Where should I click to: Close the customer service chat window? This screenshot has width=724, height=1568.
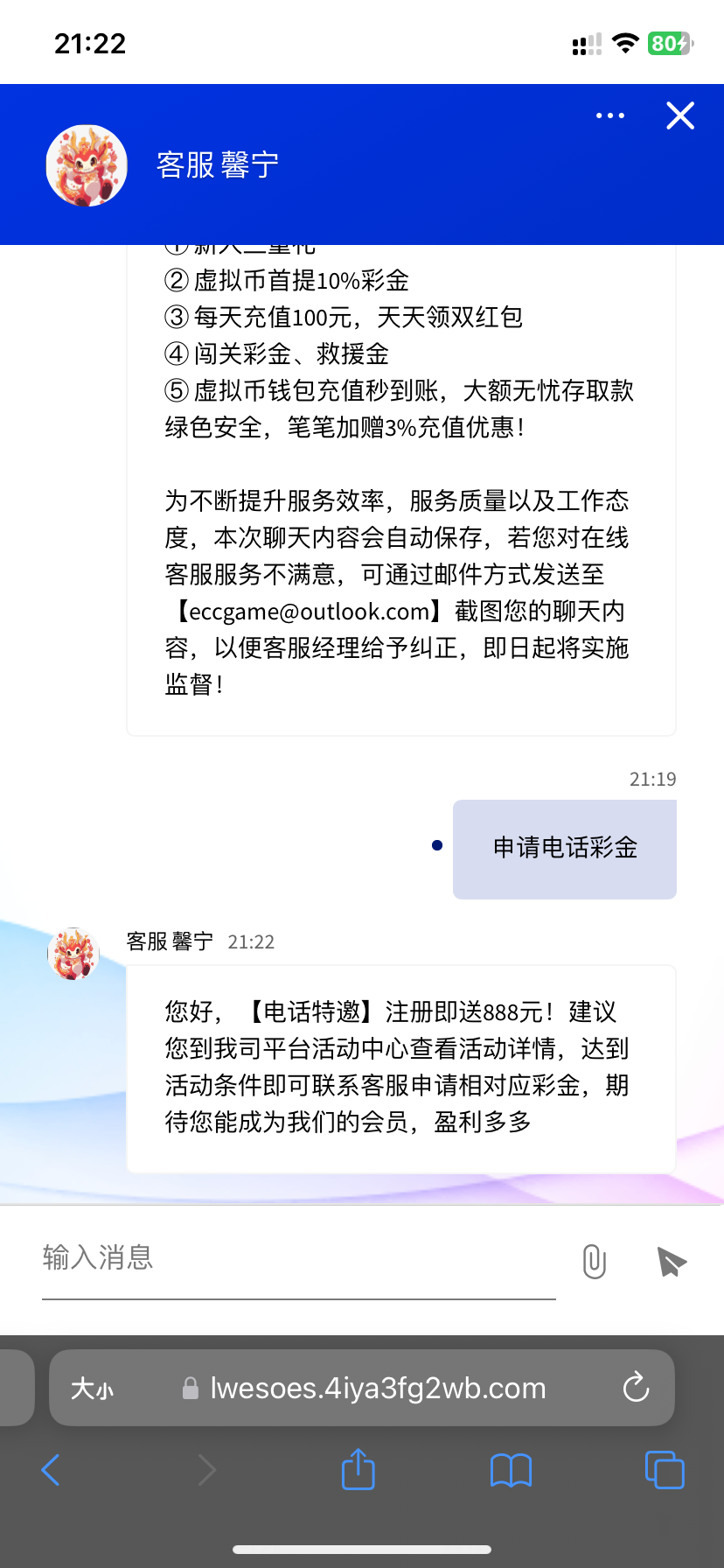pyautogui.click(x=679, y=115)
